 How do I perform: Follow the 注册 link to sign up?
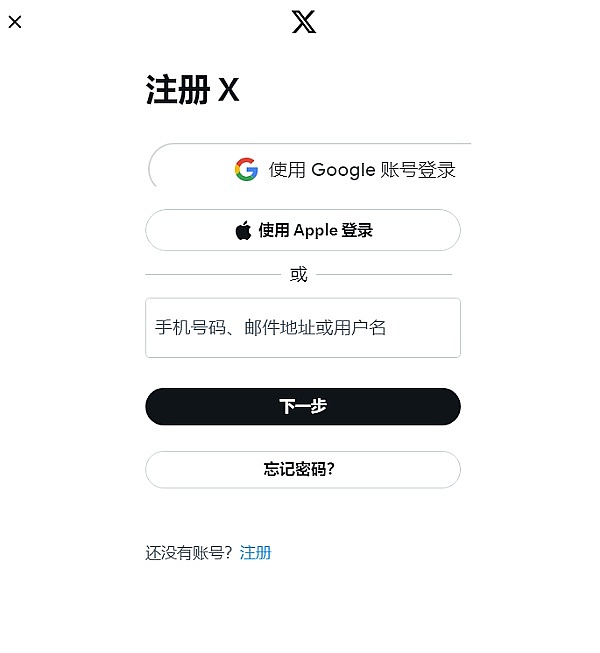tap(255, 552)
